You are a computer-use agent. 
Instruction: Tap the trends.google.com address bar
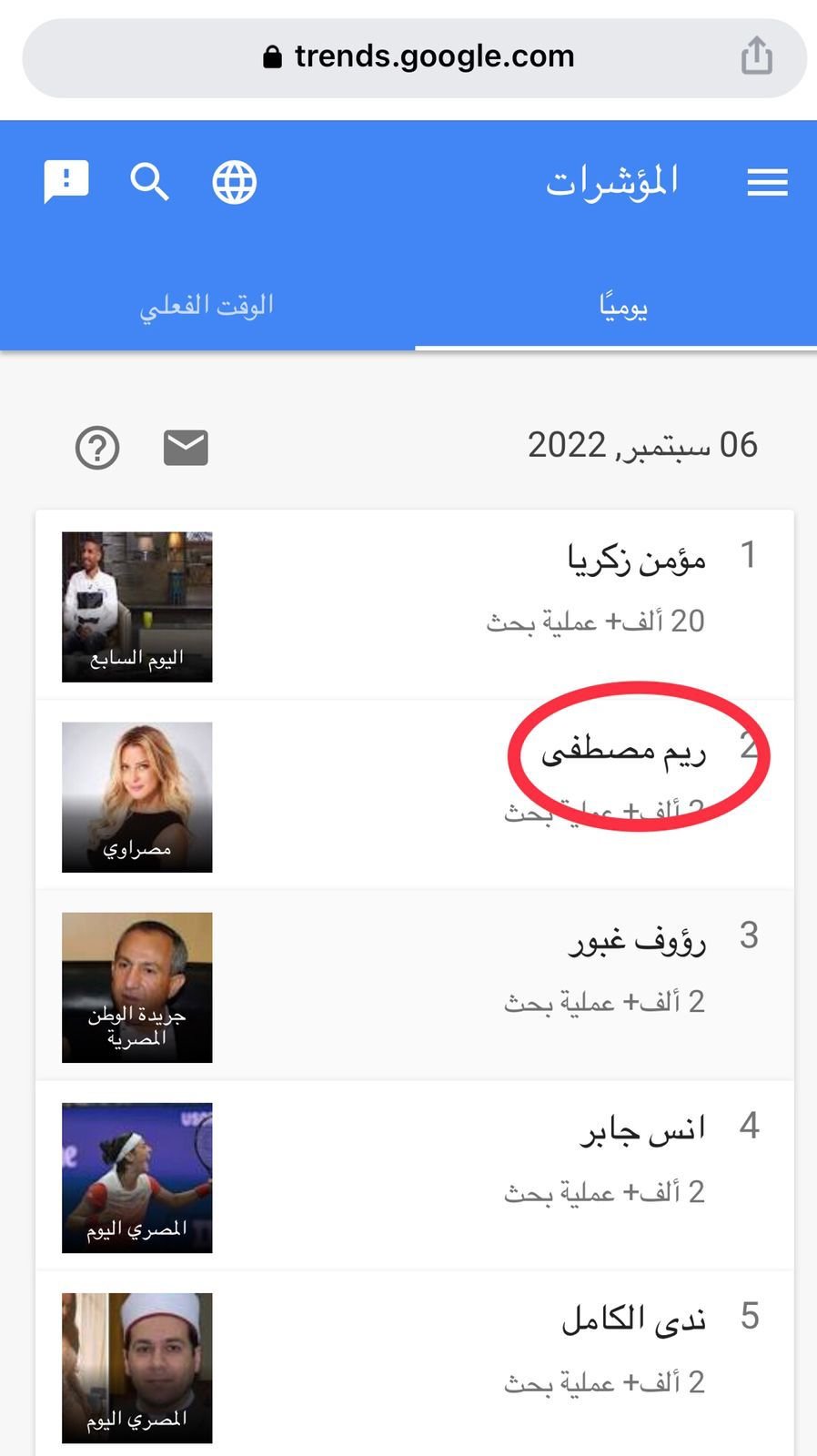tap(419, 57)
